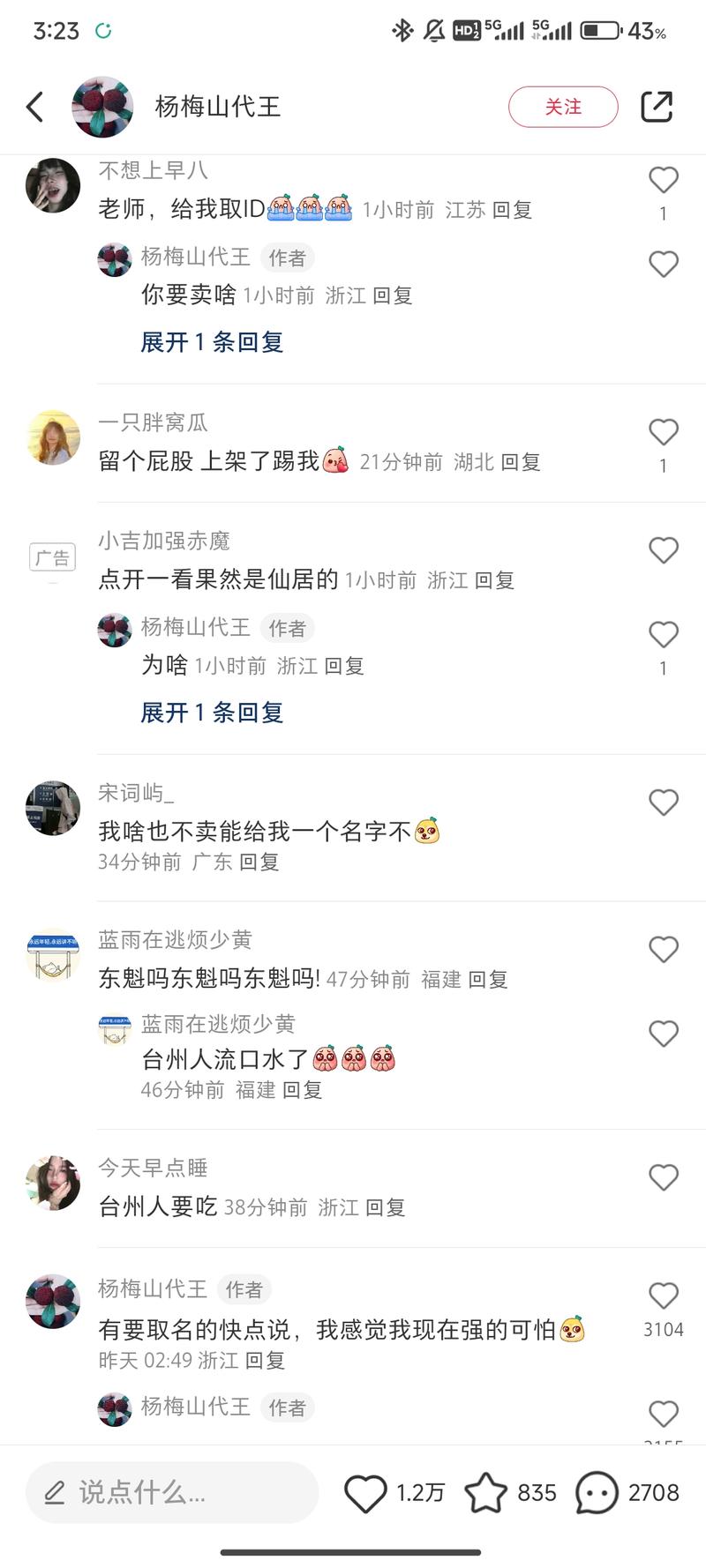The height and width of the screenshot is (1568, 706).
Task: Share this post via the header icon
Action: [x=657, y=107]
